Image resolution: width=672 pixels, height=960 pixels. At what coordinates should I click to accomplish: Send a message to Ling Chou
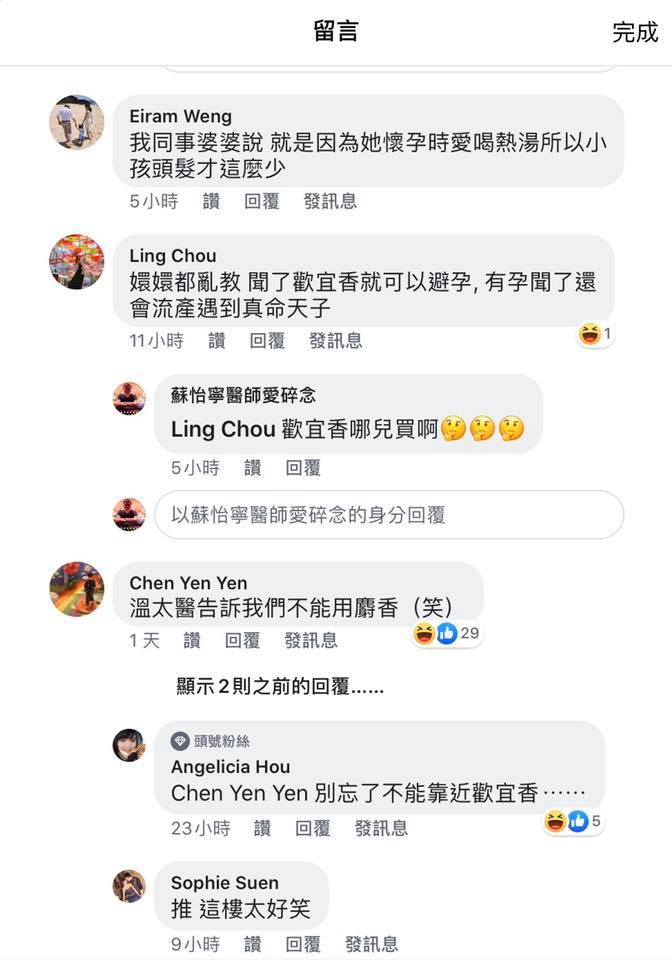pyautogui.click(x=335, y=341)
